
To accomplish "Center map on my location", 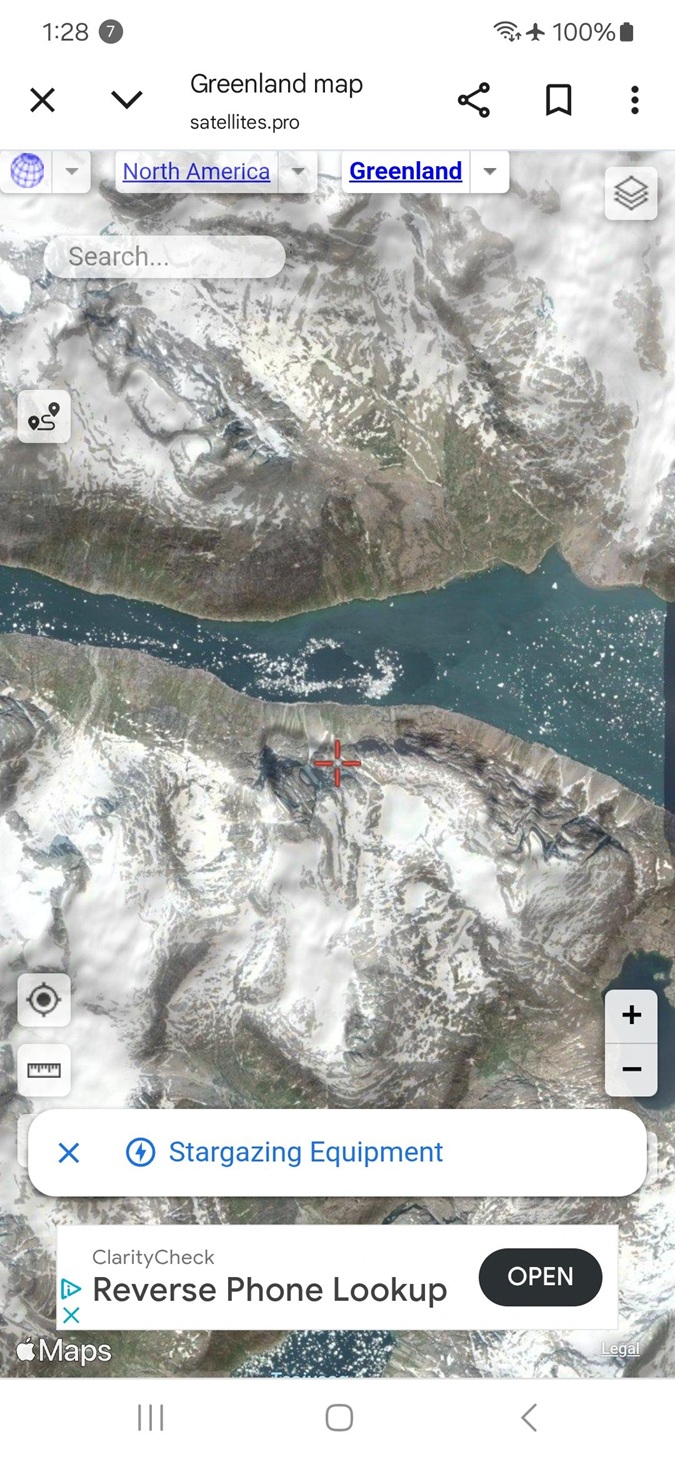I will coord(44,1000).
